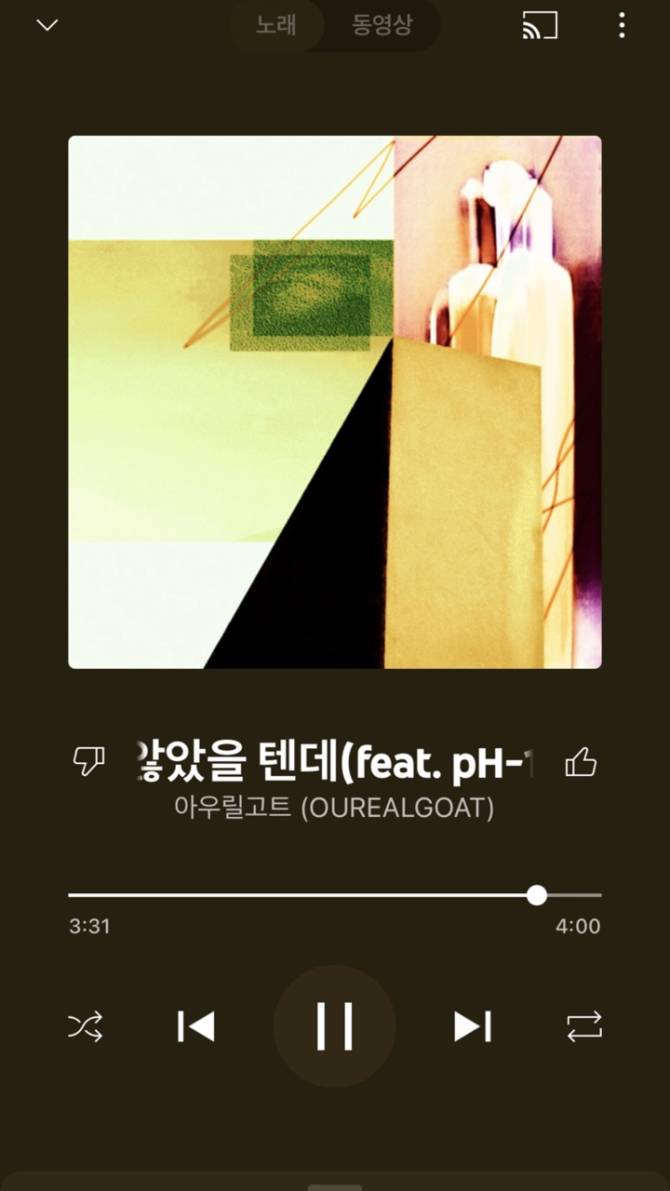Toggle shuffle mode

[x=85, y=1026]
